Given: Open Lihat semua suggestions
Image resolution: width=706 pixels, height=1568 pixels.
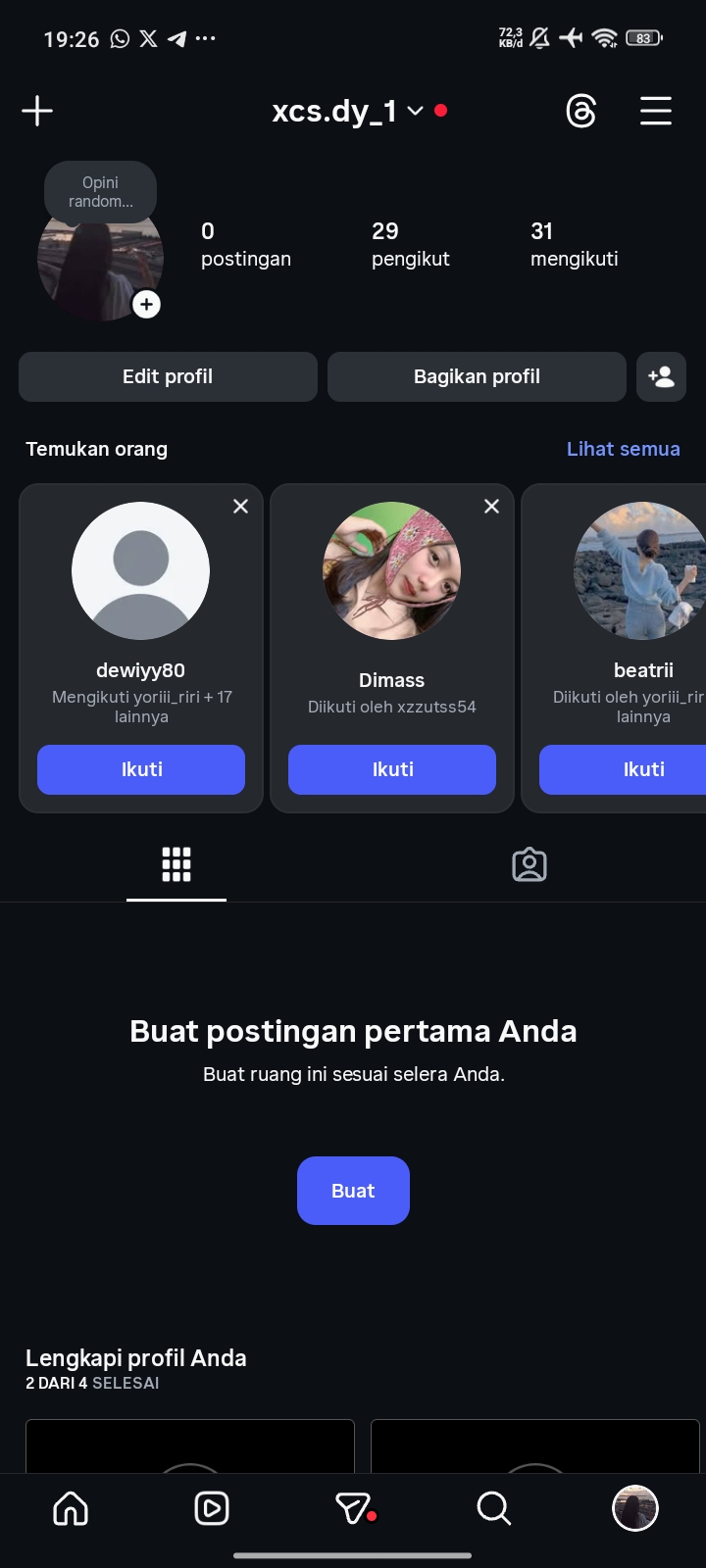Looking at the screenshot, I should coord(623,449).
